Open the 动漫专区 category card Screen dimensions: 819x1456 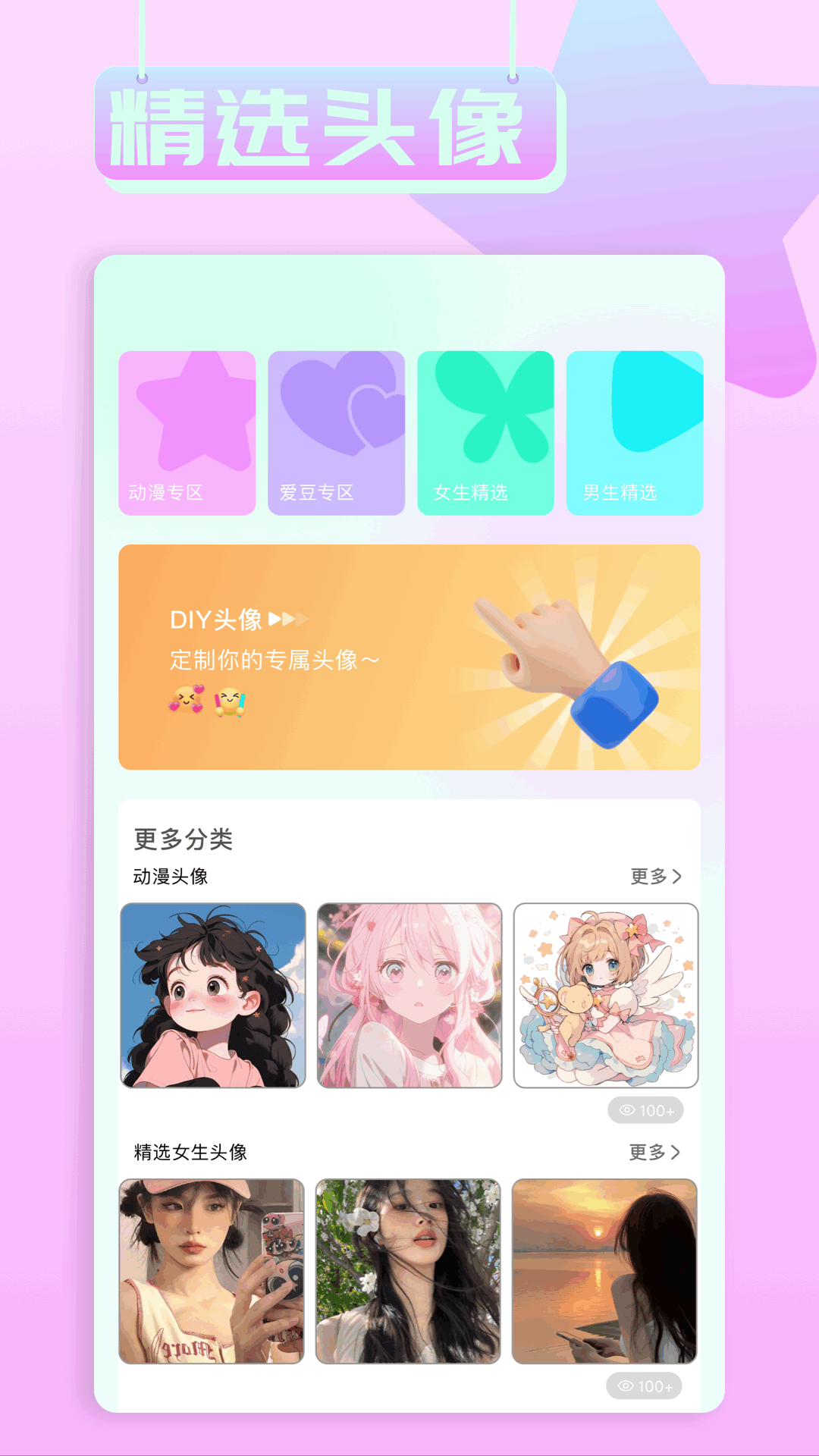[x=187, y=432]
